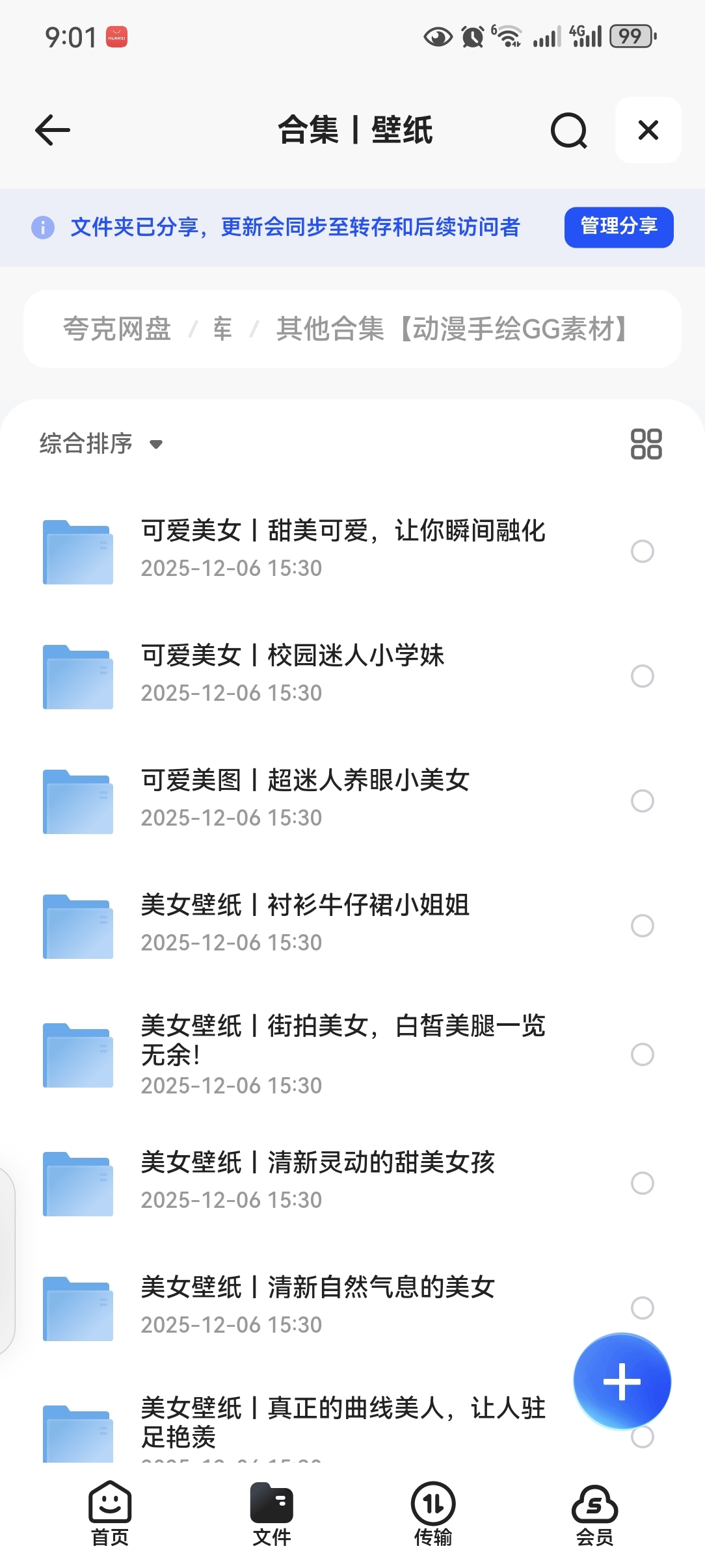
Task: Tap the 管理分享 button
Action: [618, 227]
